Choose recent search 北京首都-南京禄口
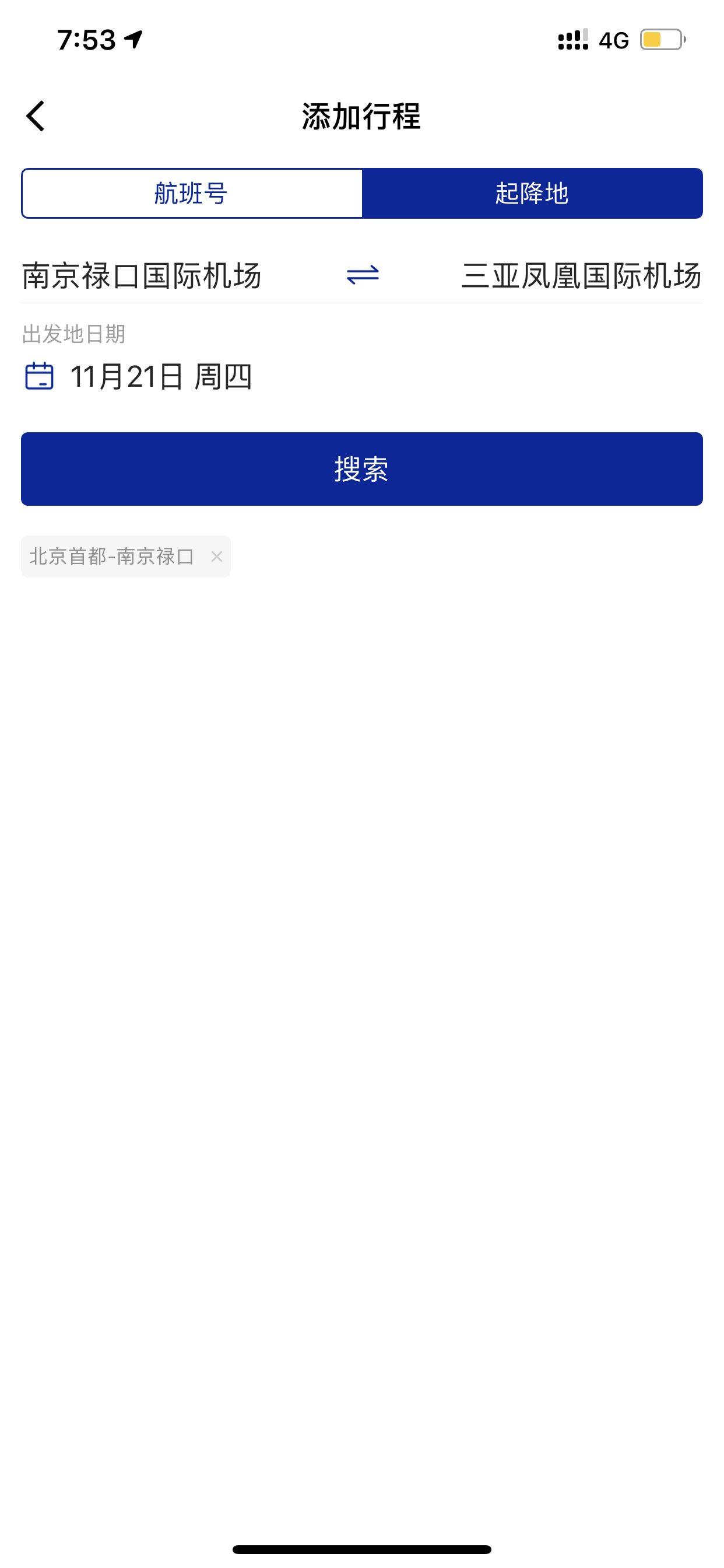 tap(112, 556)
